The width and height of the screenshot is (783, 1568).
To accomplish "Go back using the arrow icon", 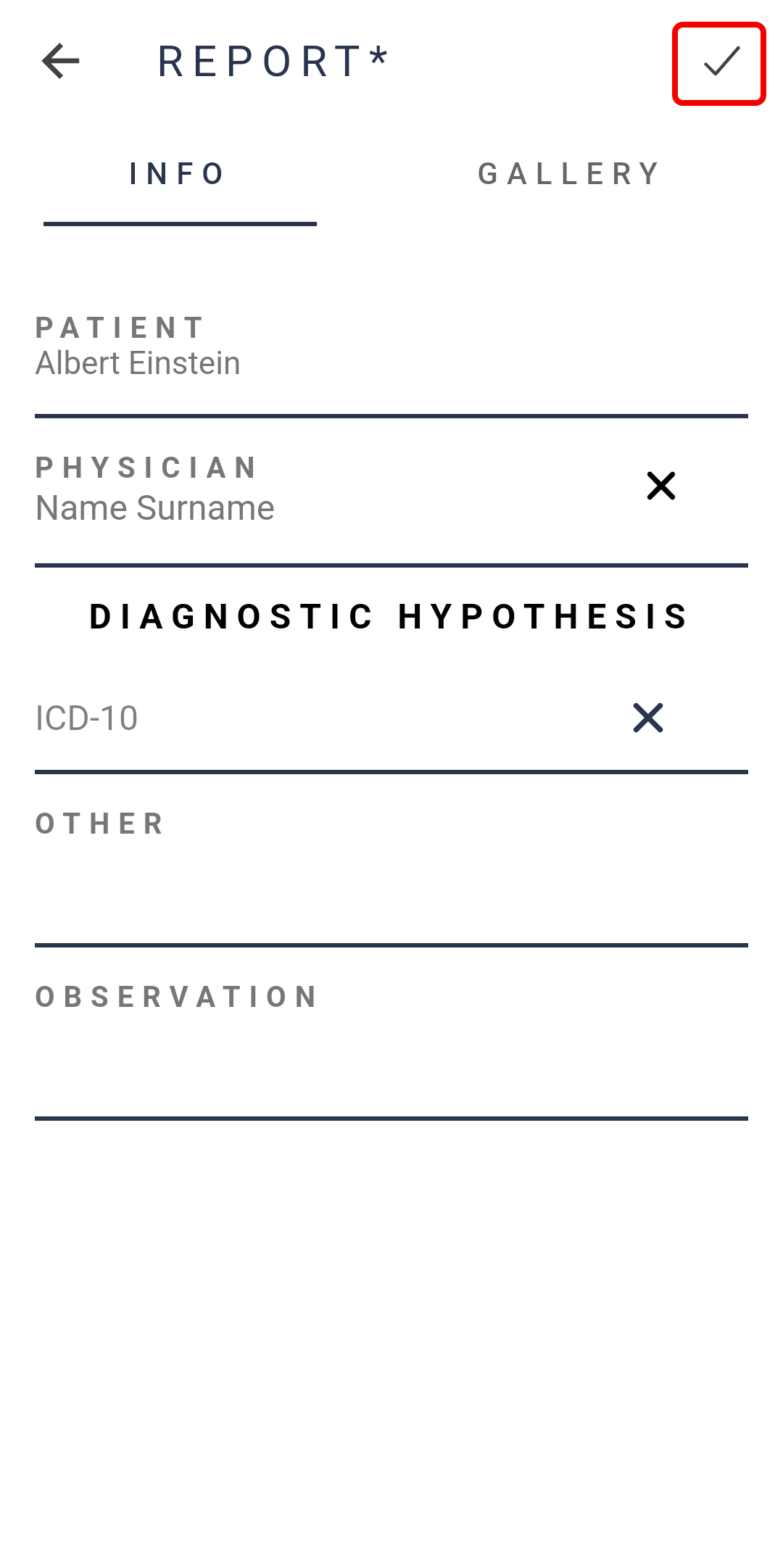I will coord(61,61).
